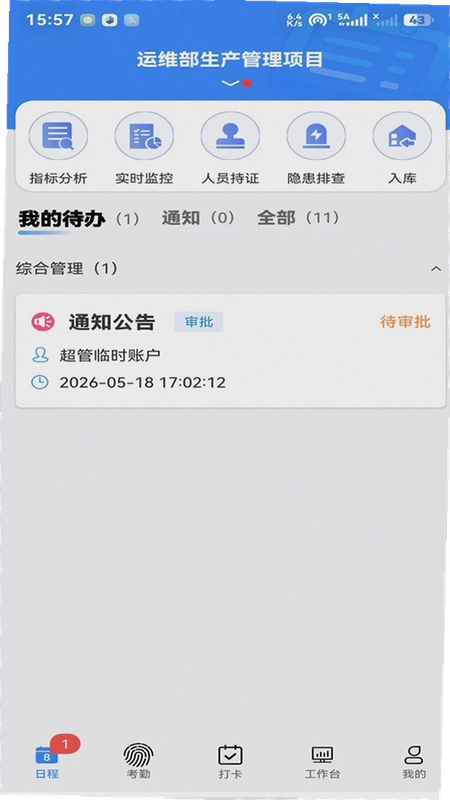Open 指标分析 shortcut
Screen dimensions: 450x800
pyautogui.click(x=58, y=148)
